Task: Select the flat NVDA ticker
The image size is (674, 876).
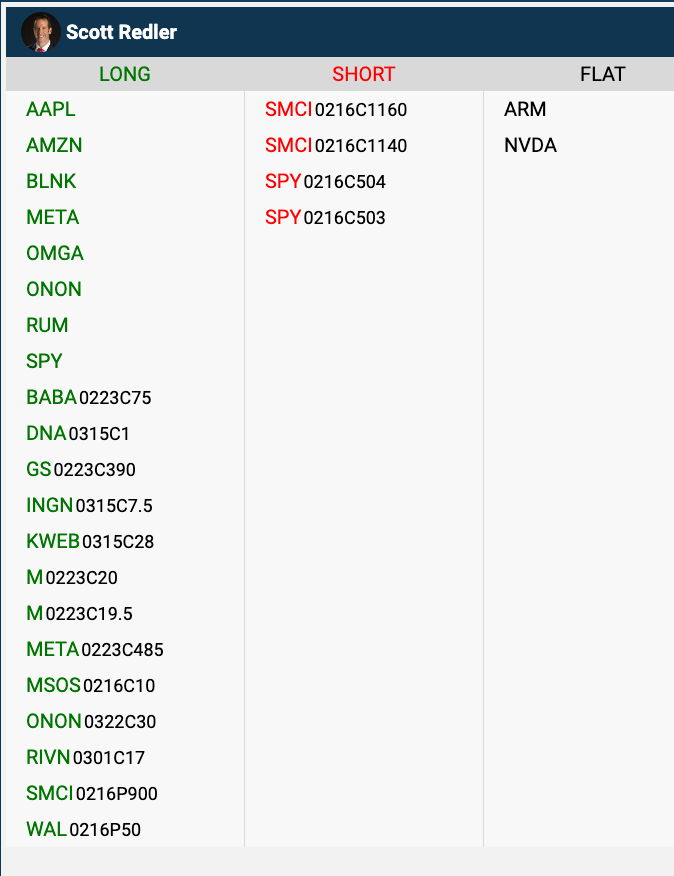Action: (530, 145)
